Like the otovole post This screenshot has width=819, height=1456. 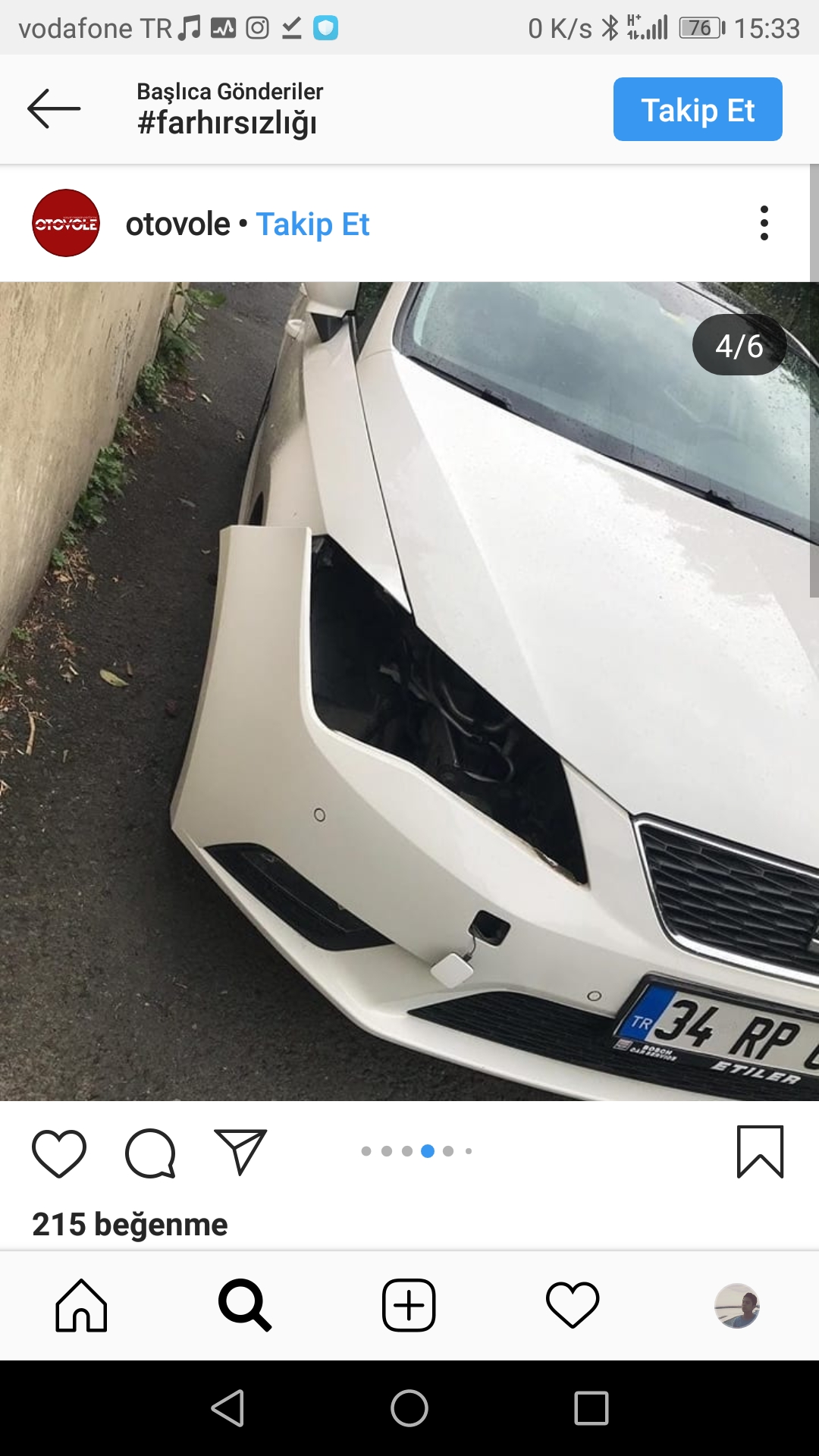click(59, 1153)
